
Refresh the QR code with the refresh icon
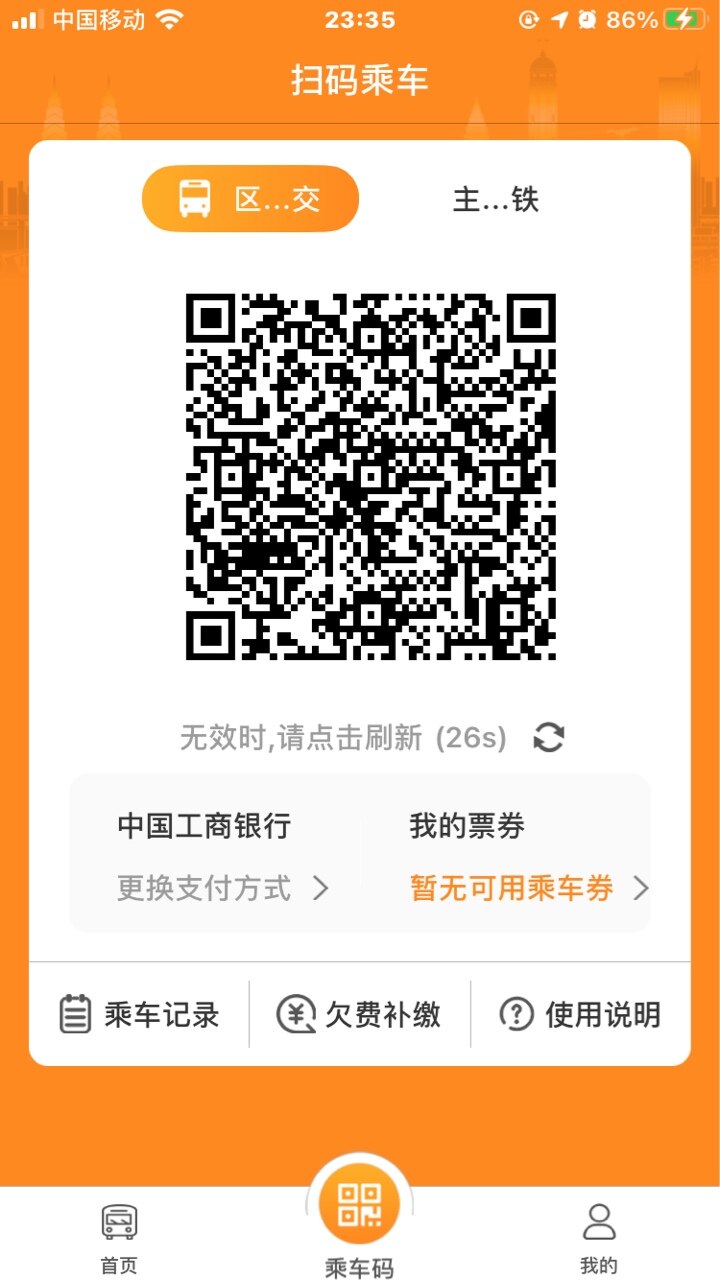549,738
